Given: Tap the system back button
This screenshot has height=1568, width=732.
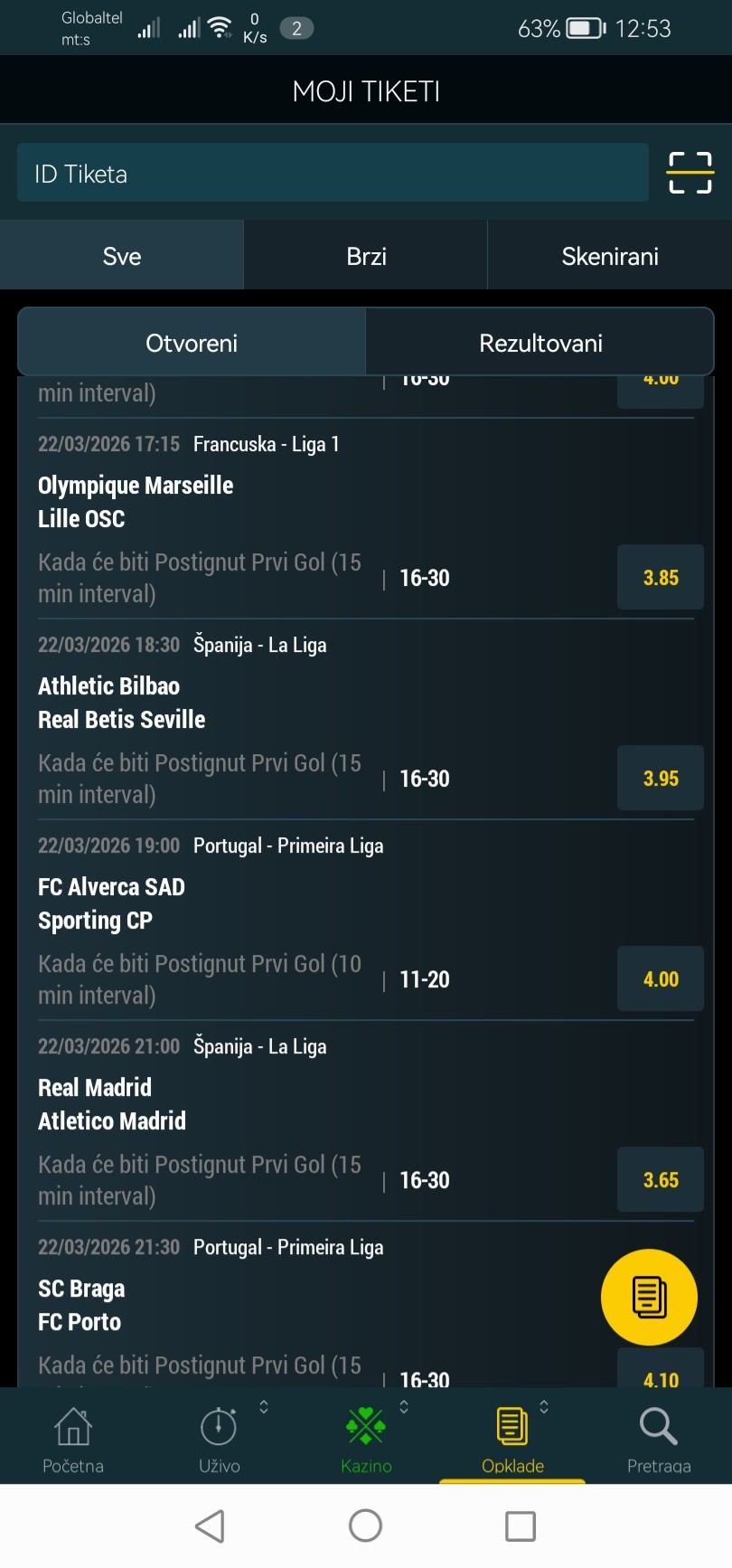Looking at the screenshot, I should (x=211, y=1526).
